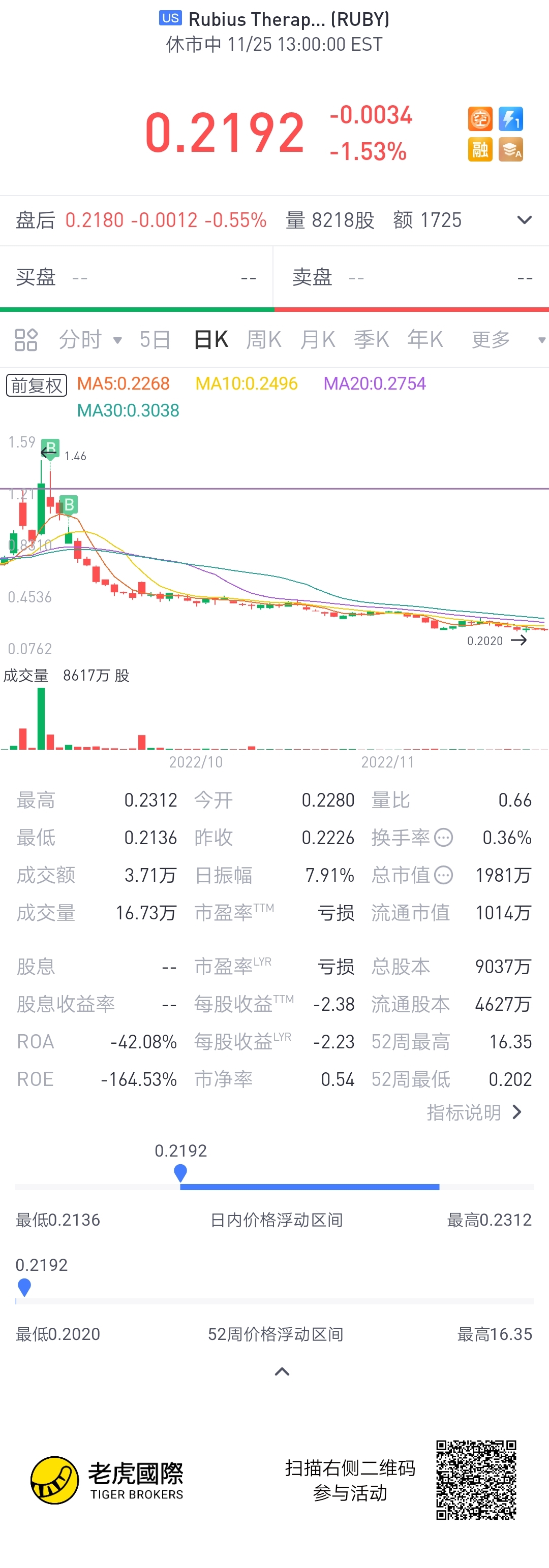Viewport: 549px width, 1568px height.
Task: Show the 月K monthly chart
Action: (x=318, y=340)
